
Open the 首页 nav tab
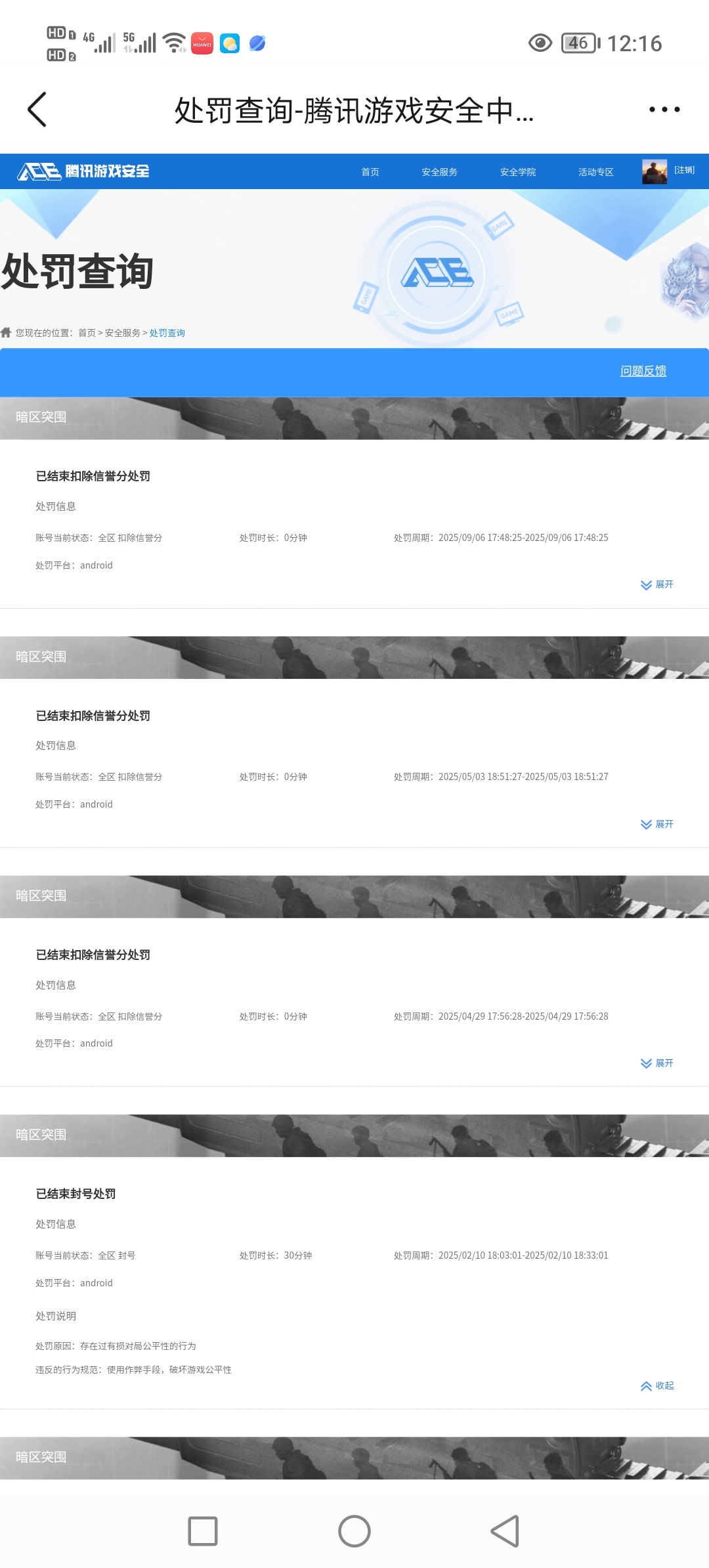click(370, 172)
